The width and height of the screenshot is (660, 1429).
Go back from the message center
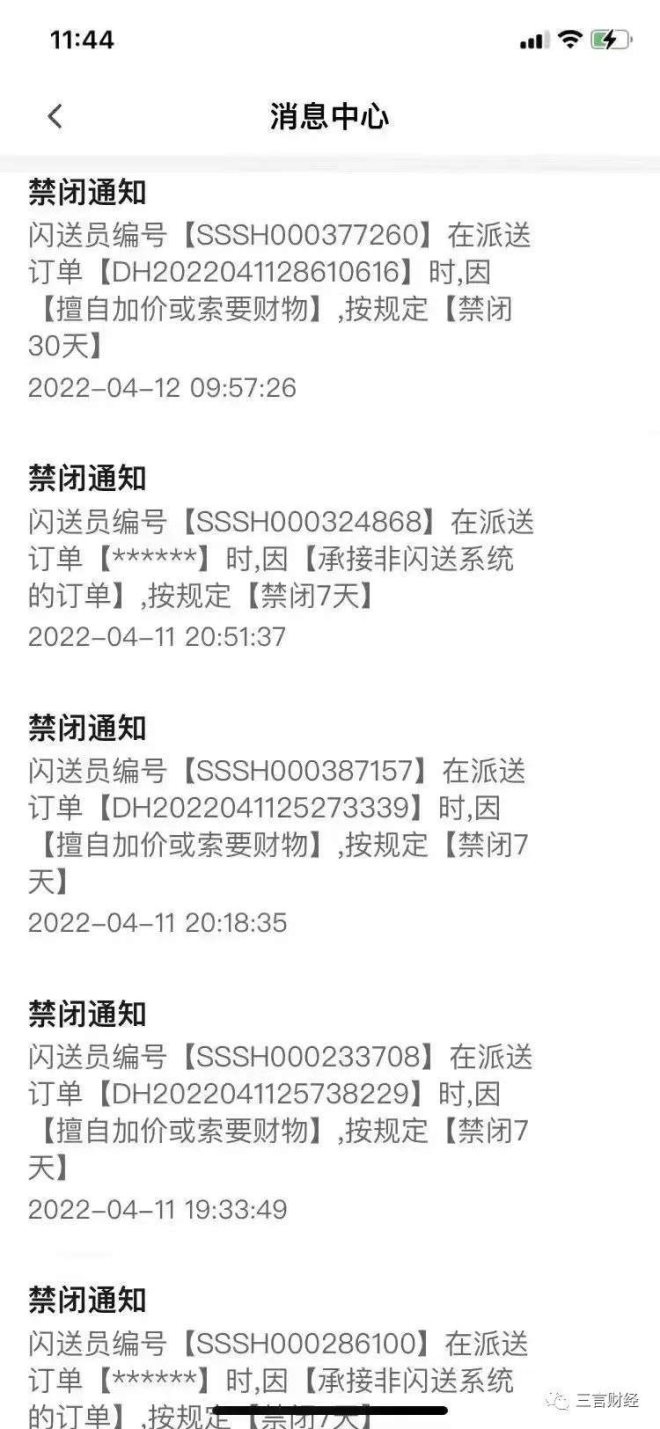coord(55,116)
